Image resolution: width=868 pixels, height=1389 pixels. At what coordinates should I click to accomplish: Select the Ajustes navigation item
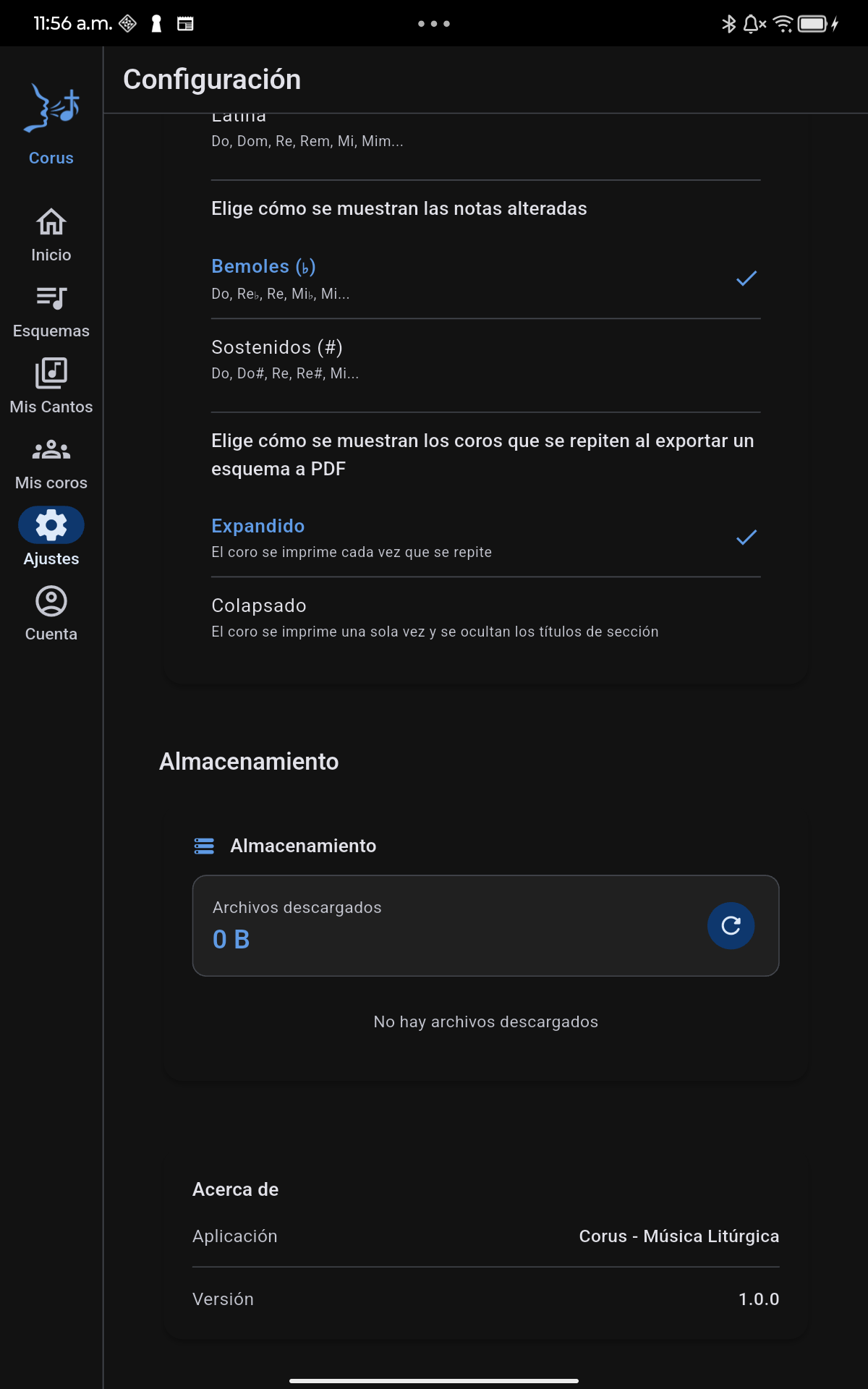click(51, 538)
